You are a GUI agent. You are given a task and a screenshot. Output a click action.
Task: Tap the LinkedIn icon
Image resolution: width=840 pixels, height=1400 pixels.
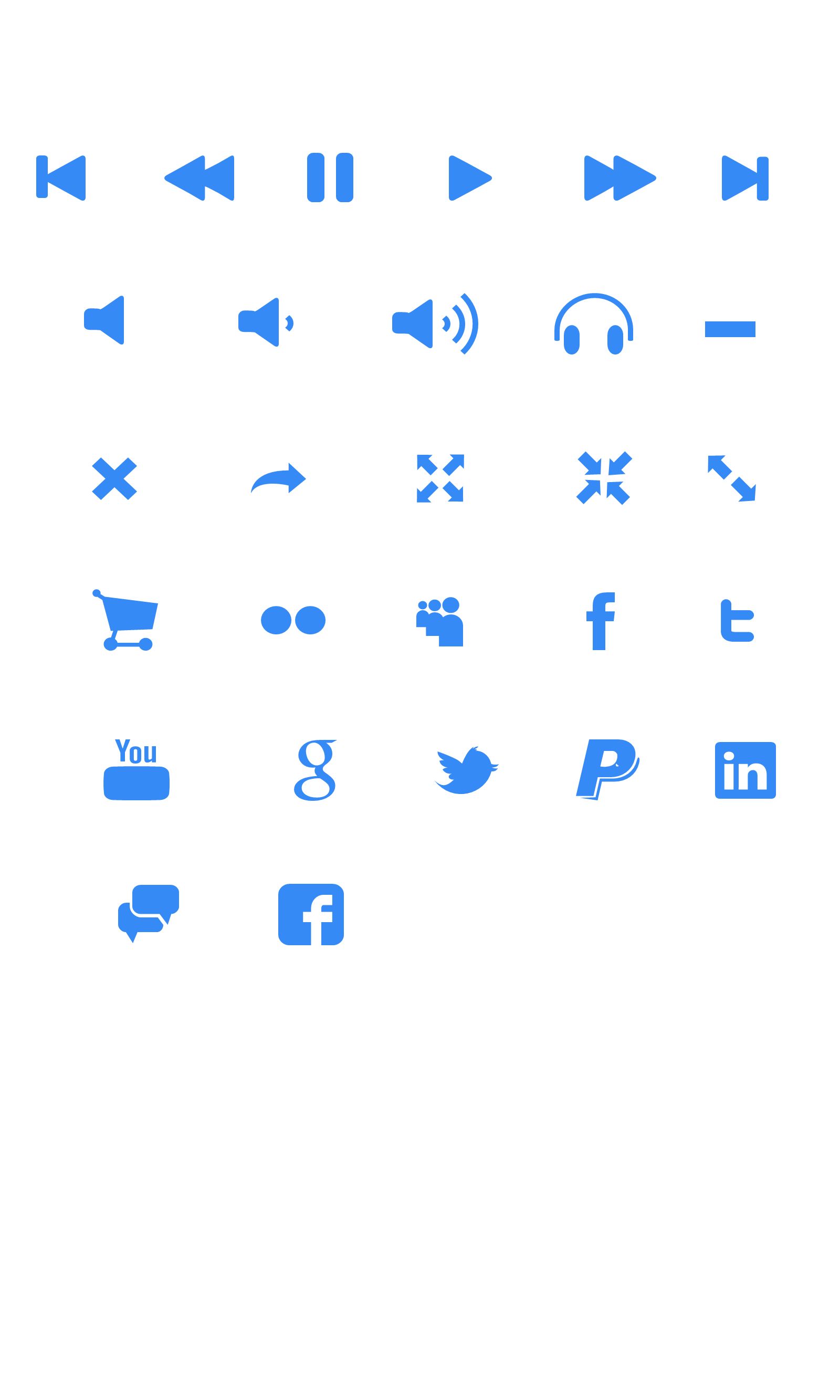(x=745, y=770)
